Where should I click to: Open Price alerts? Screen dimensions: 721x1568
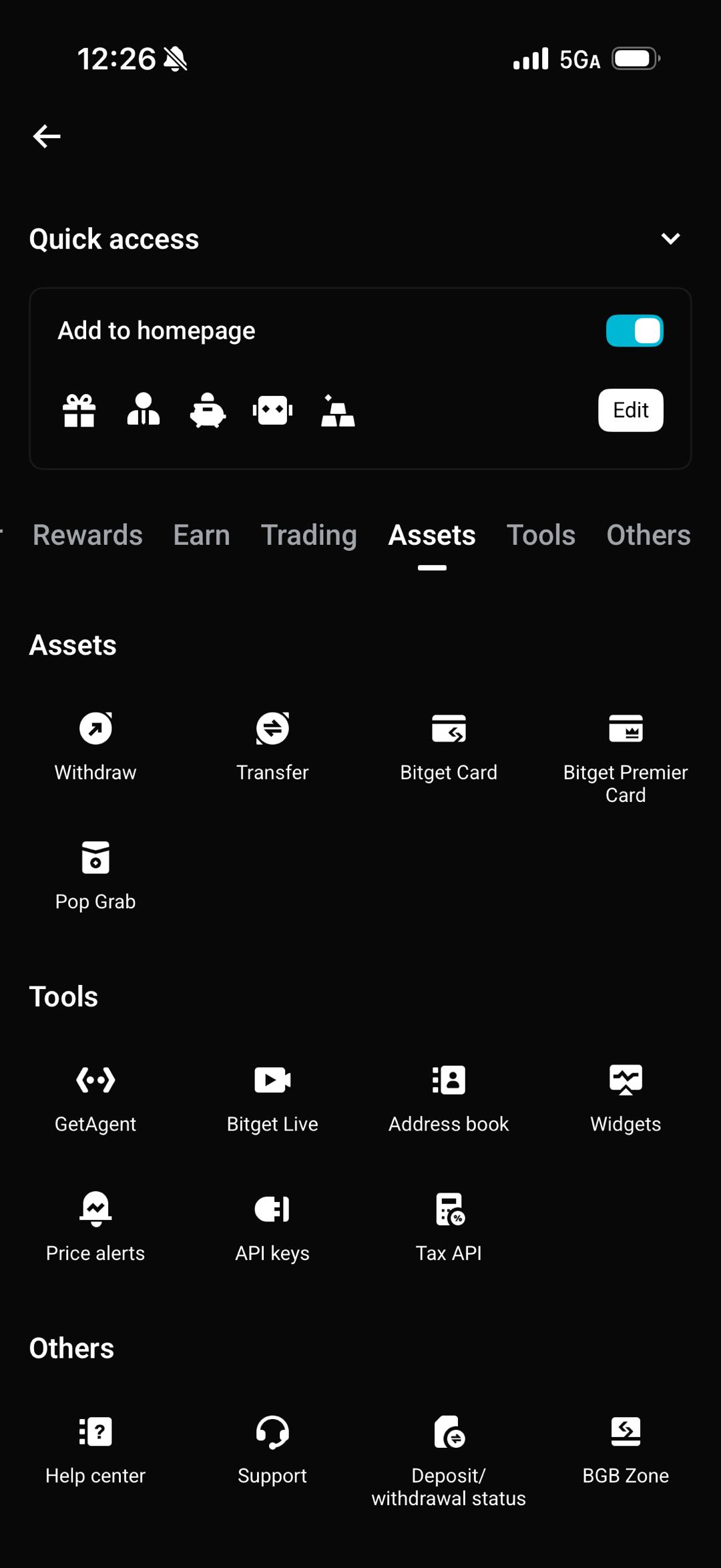point(95,1225)
